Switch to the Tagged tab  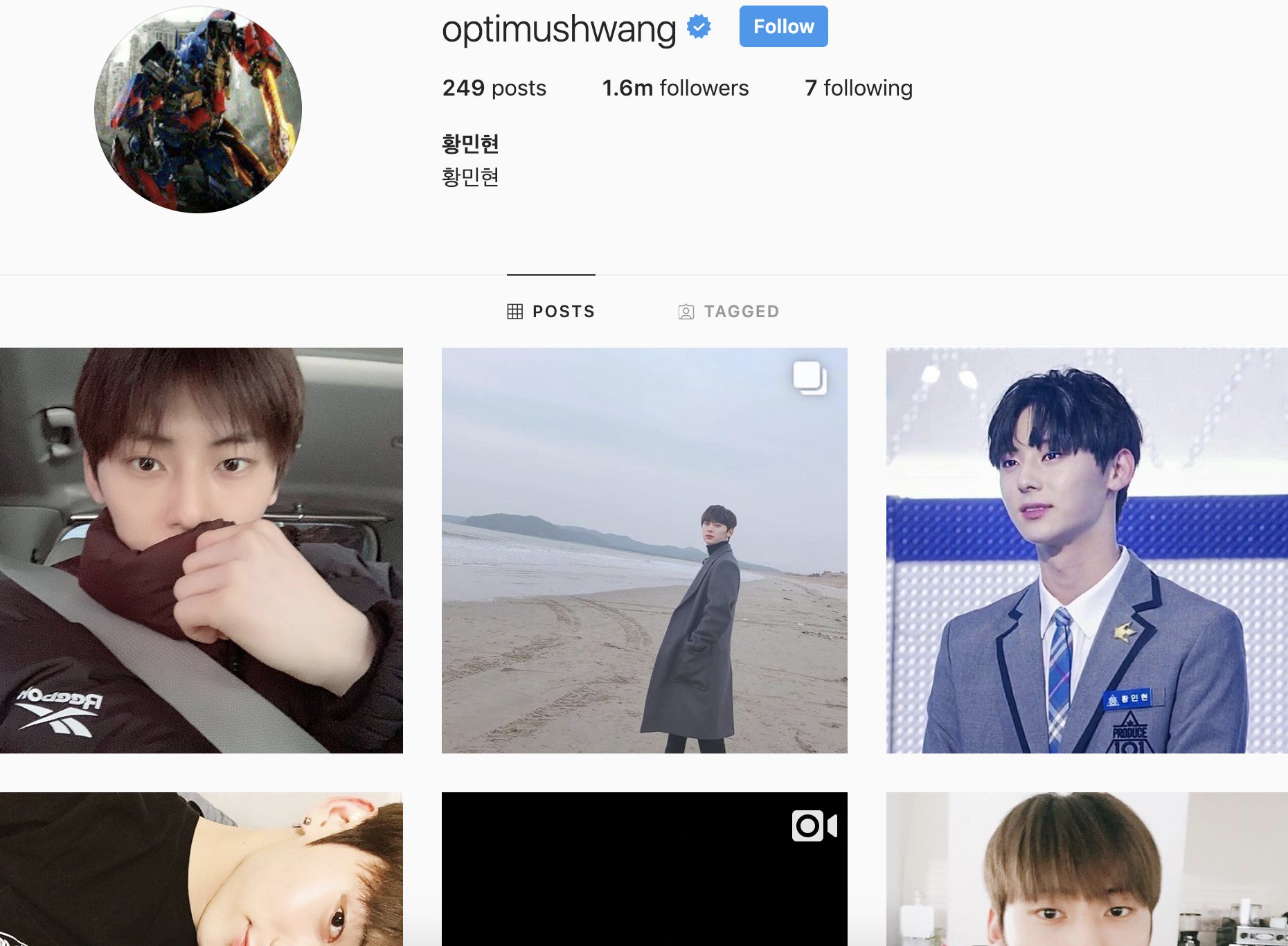click(x=728, y=312)
